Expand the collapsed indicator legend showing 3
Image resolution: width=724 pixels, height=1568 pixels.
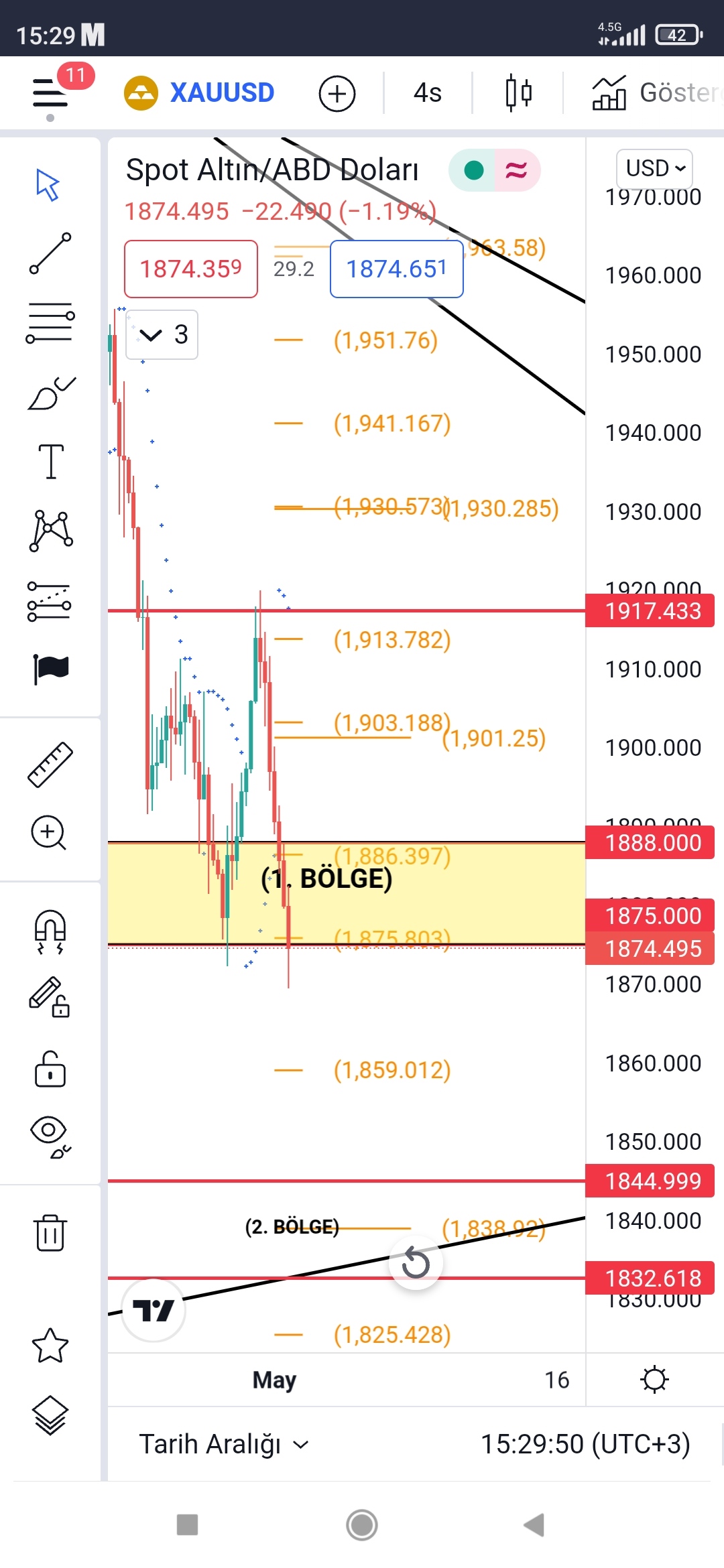(162, 334)
